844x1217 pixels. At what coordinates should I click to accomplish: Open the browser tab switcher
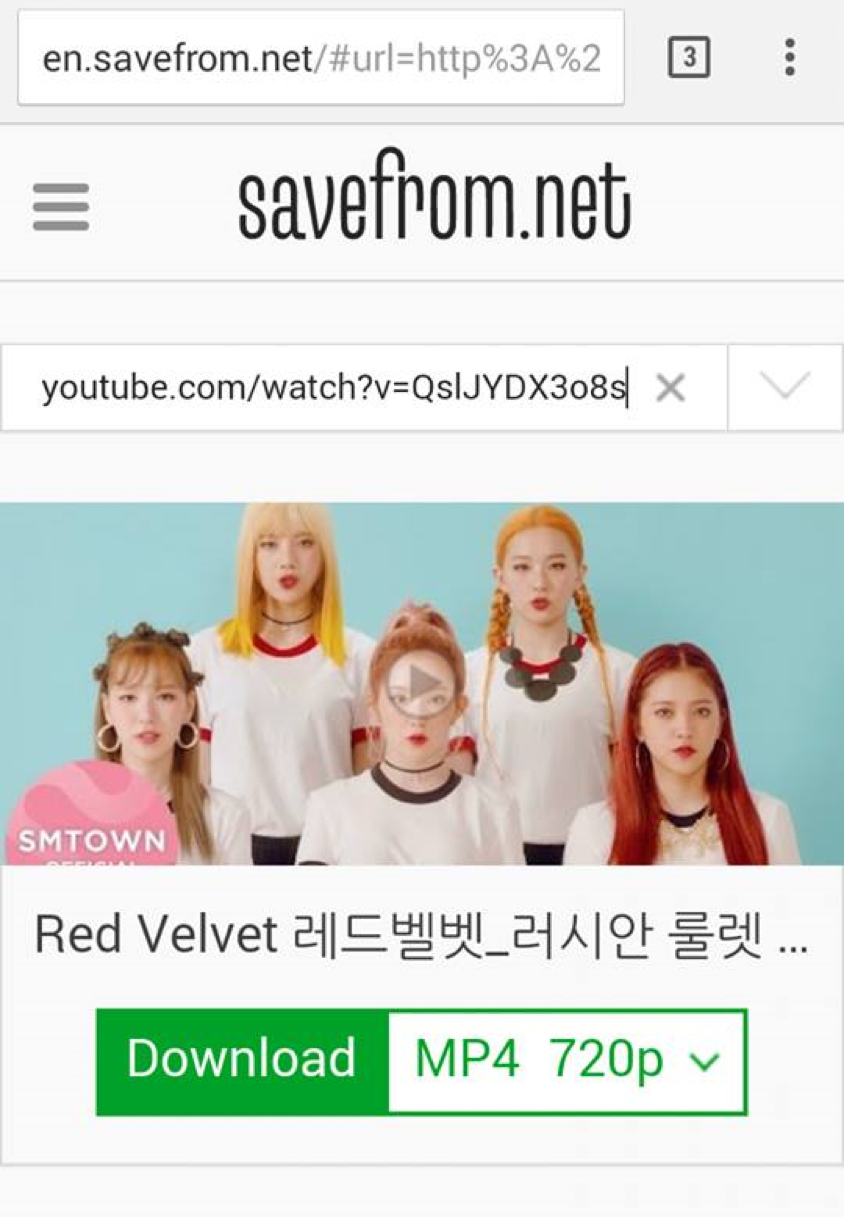click(x=688, y=59)
